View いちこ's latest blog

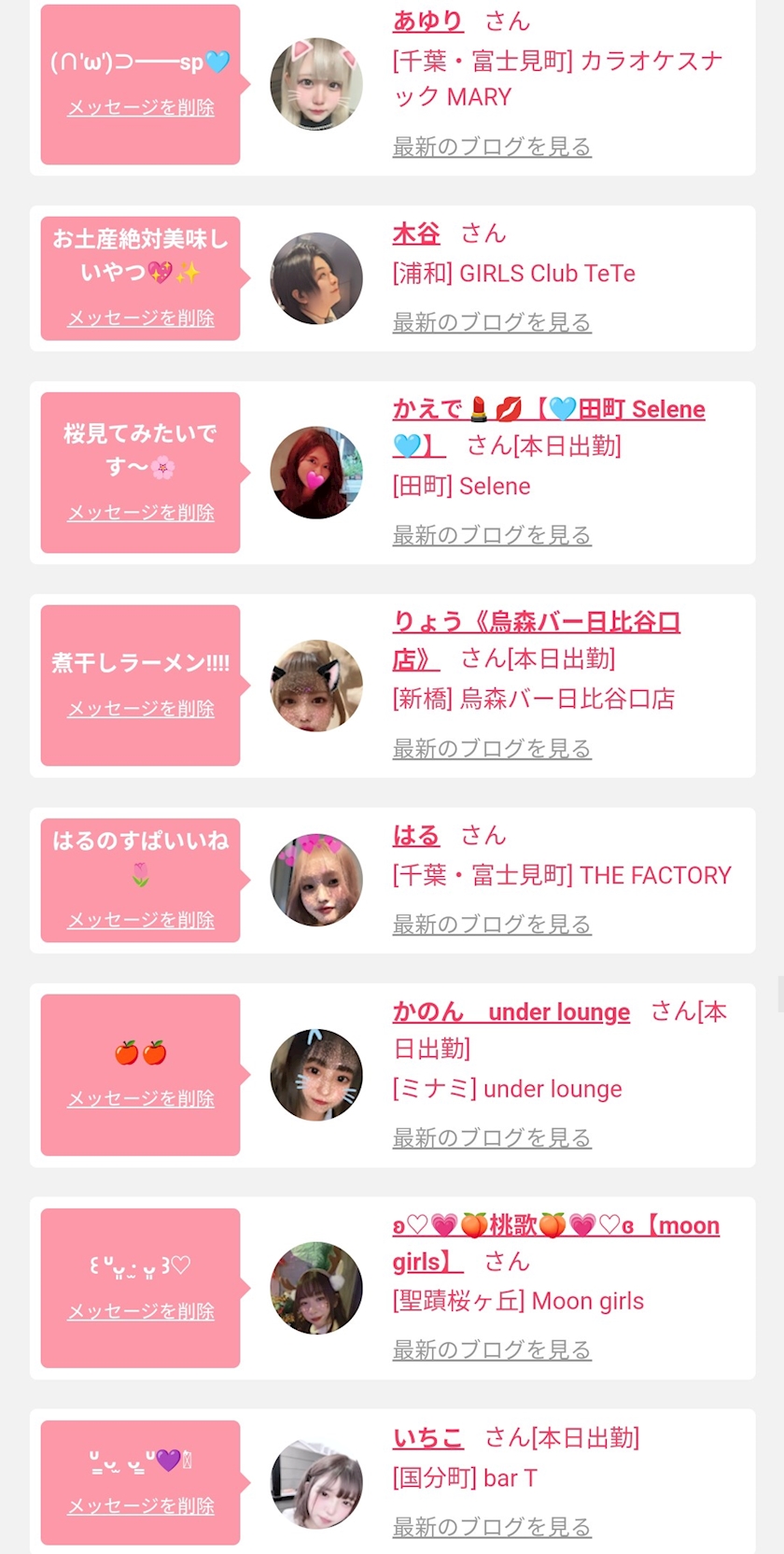(492, 1527)
